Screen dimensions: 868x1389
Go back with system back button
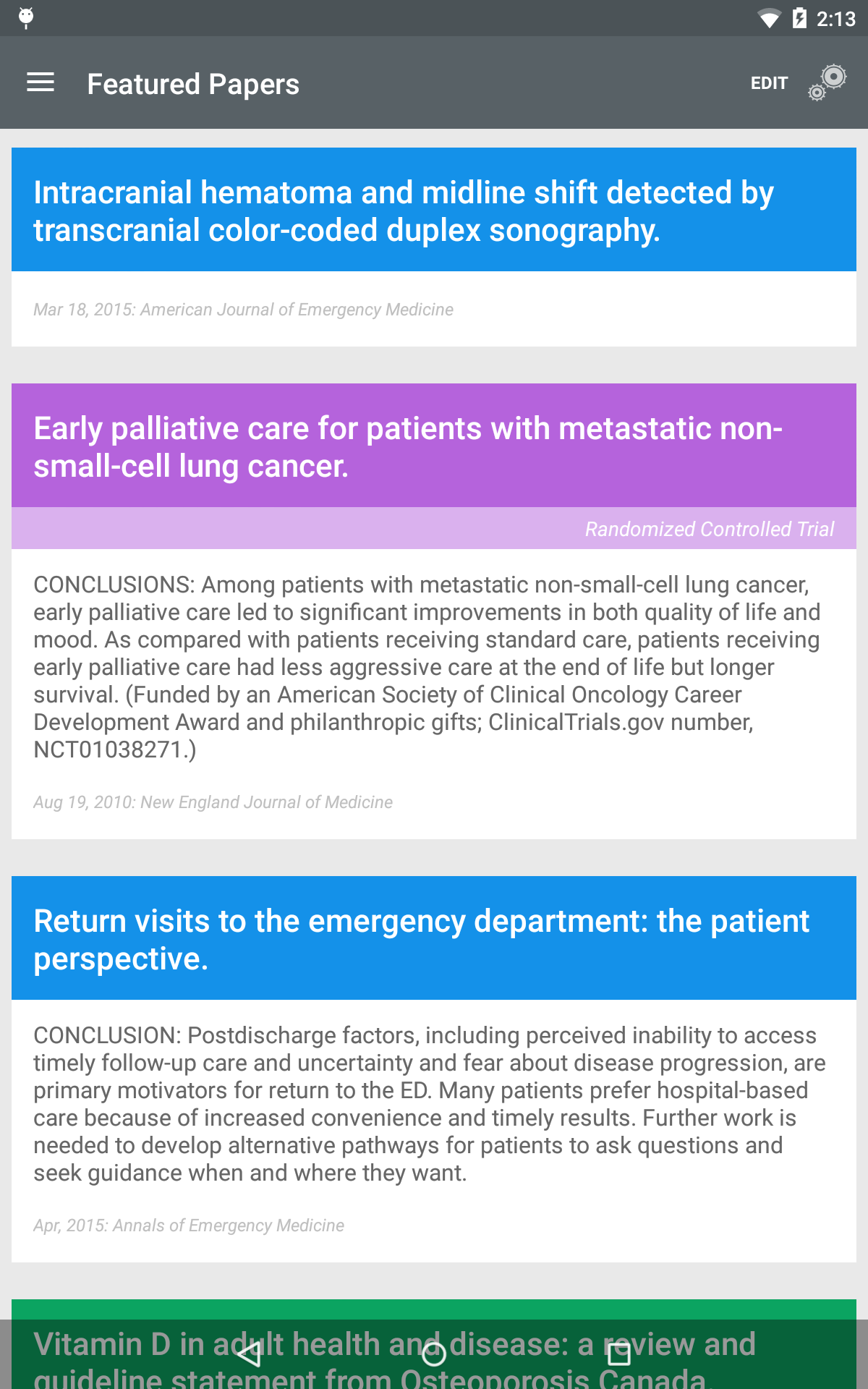(x=249, y=1354)
